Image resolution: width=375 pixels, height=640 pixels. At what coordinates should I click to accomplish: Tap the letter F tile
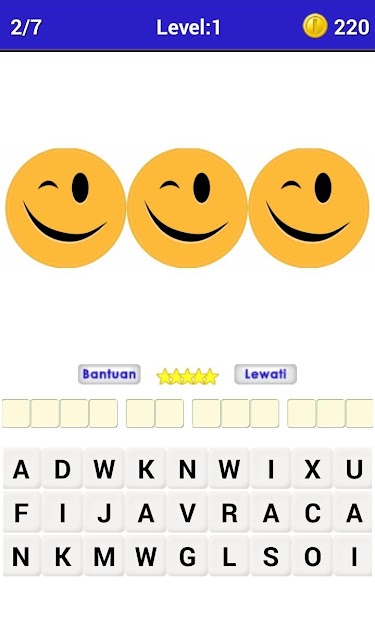21,513
